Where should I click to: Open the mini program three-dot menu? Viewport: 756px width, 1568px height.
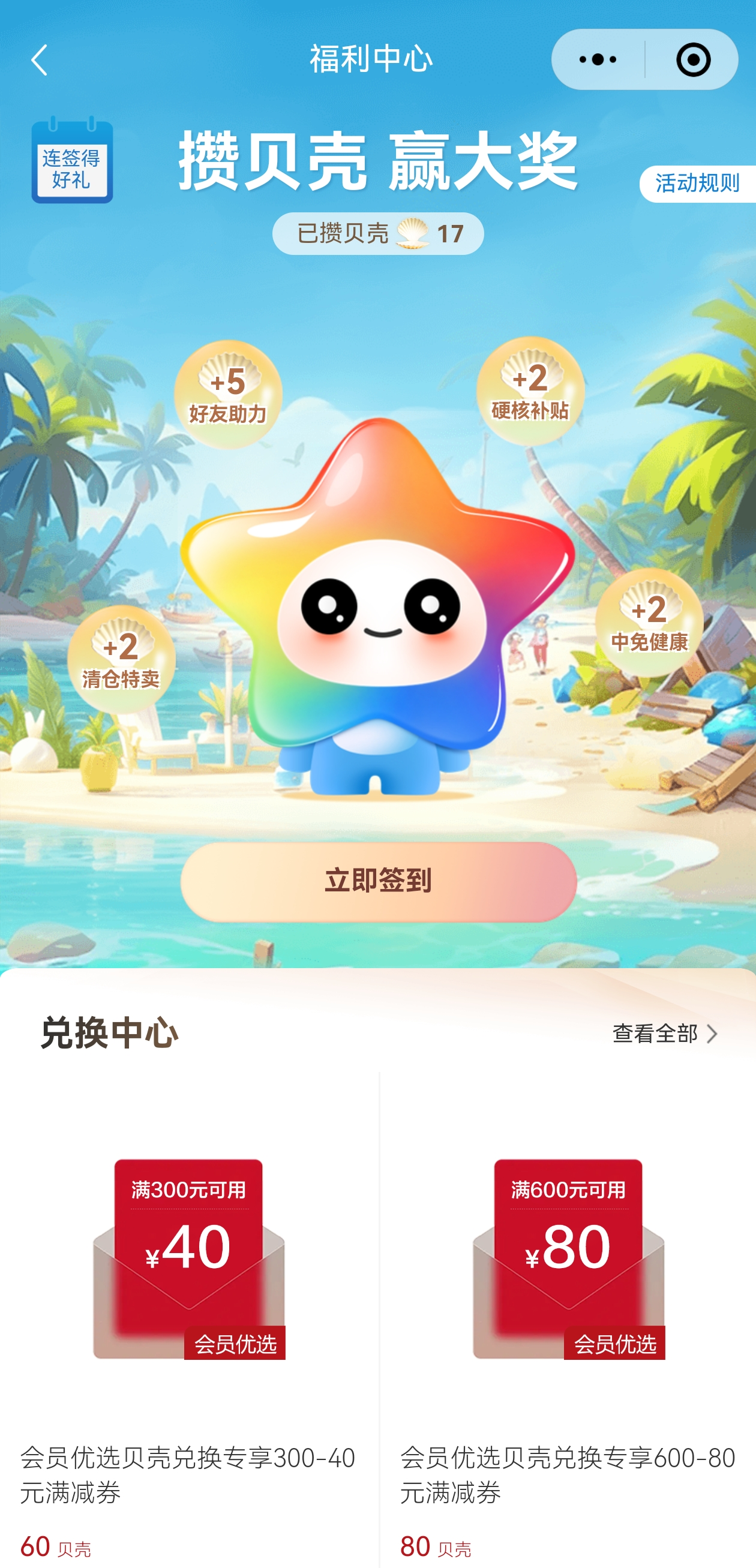pyautogui.click(x=598, y=59)
